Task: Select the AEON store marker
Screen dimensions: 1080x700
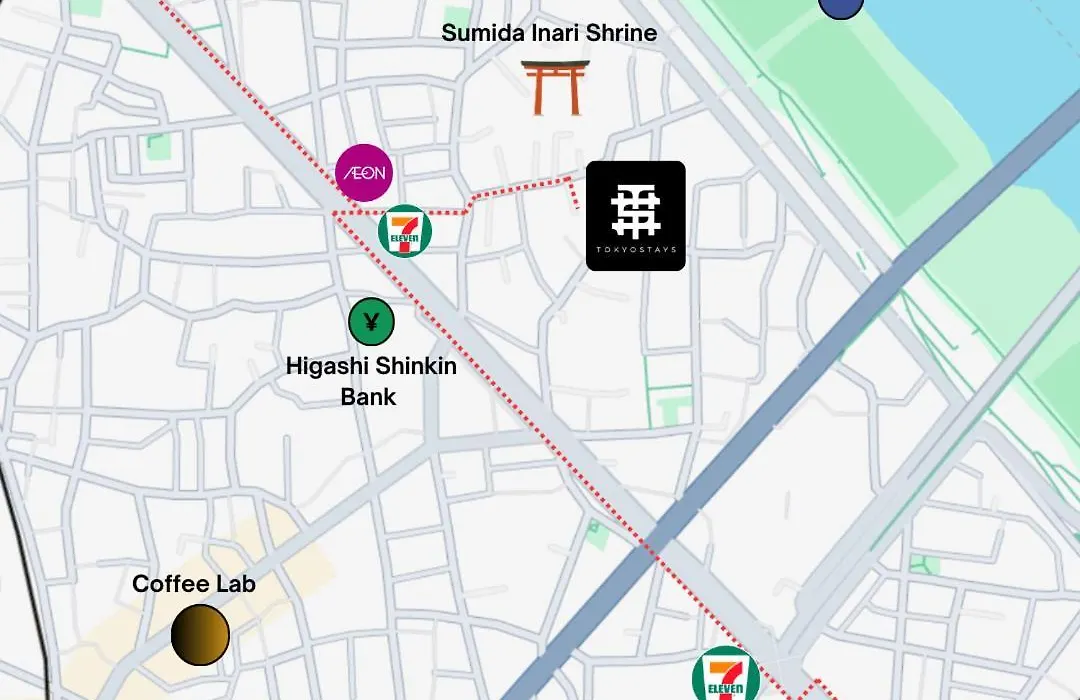Action: [364, 173]
